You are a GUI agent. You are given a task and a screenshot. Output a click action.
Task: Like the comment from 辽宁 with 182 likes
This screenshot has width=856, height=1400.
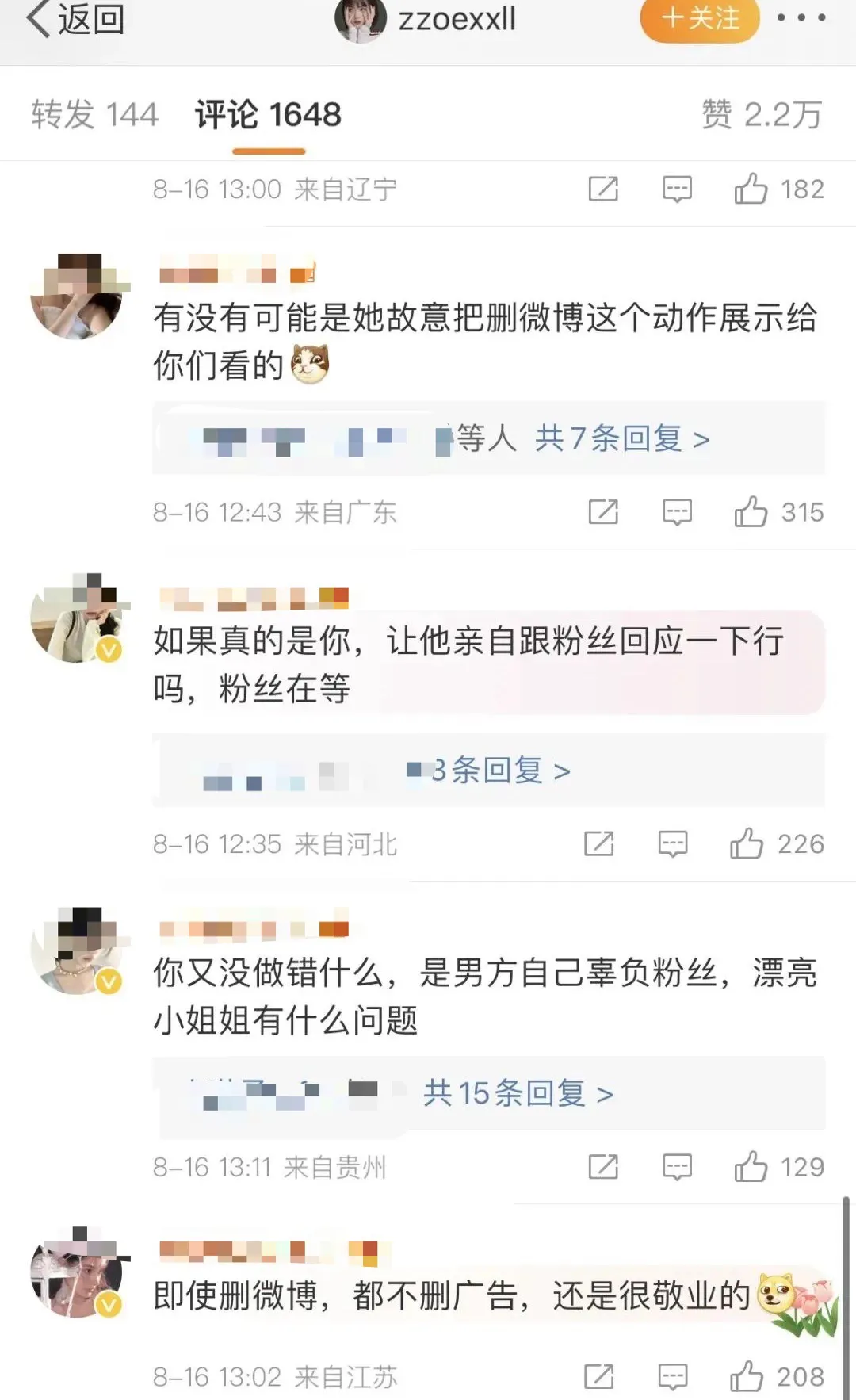tap(751, 189)
